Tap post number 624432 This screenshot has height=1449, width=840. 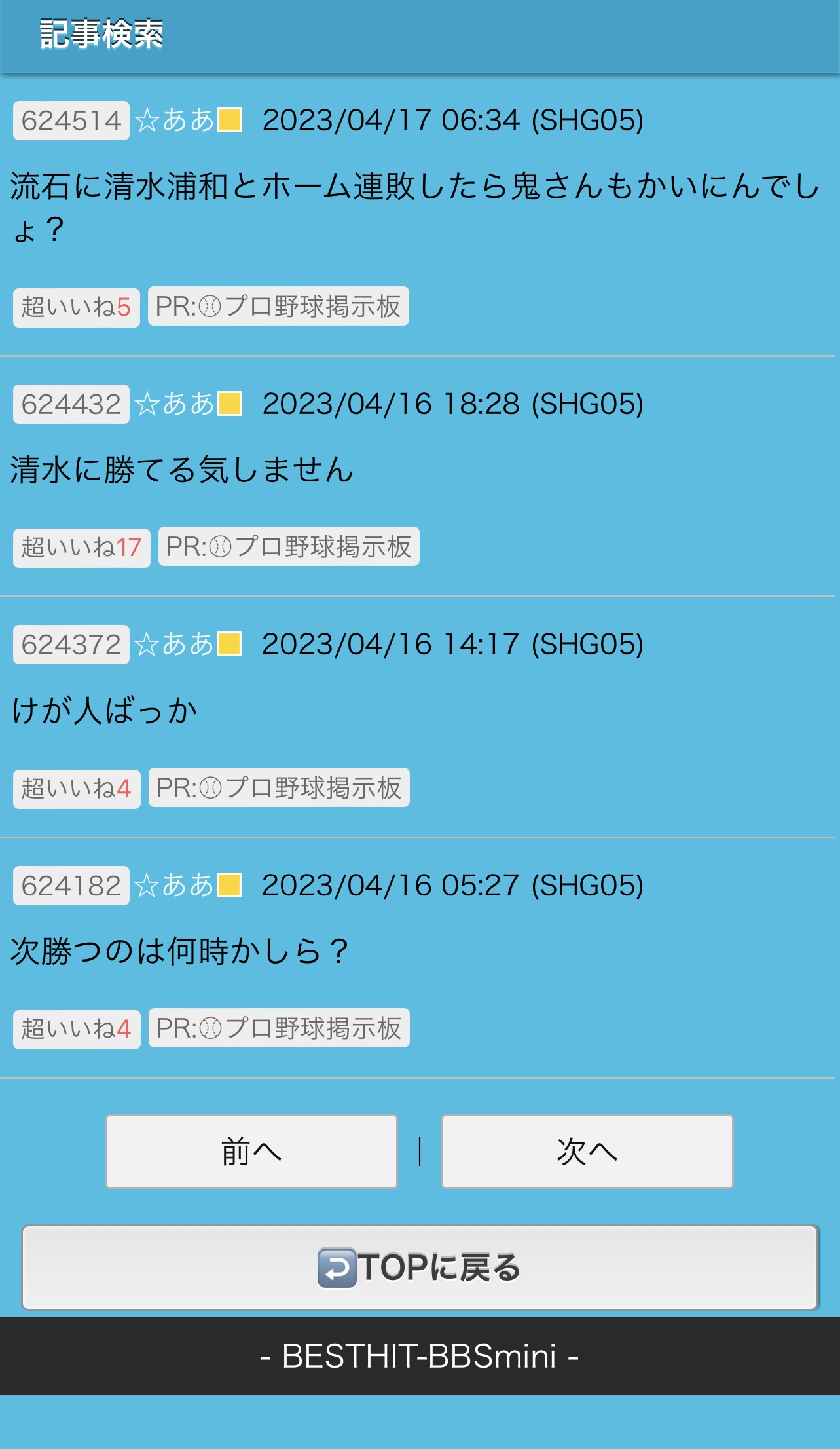[71, 404]
